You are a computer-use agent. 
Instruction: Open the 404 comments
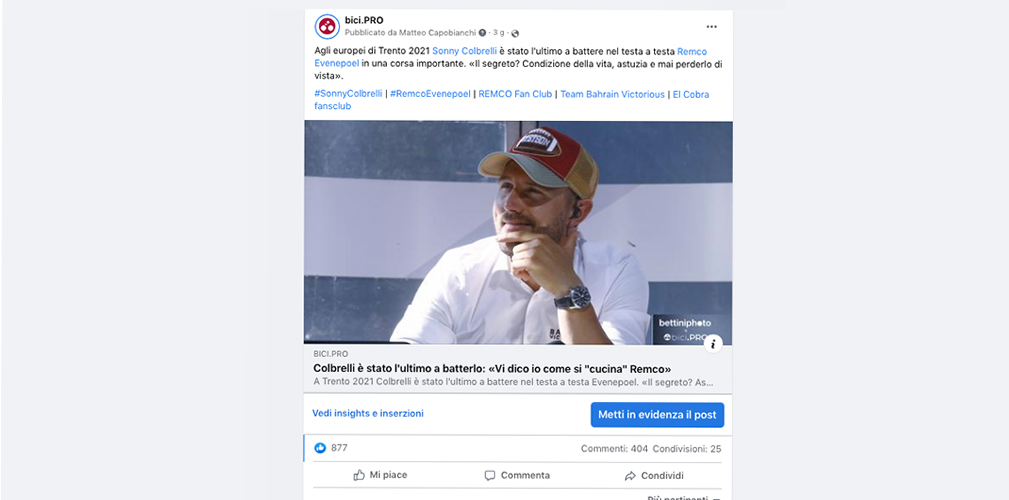pos(614,449)
